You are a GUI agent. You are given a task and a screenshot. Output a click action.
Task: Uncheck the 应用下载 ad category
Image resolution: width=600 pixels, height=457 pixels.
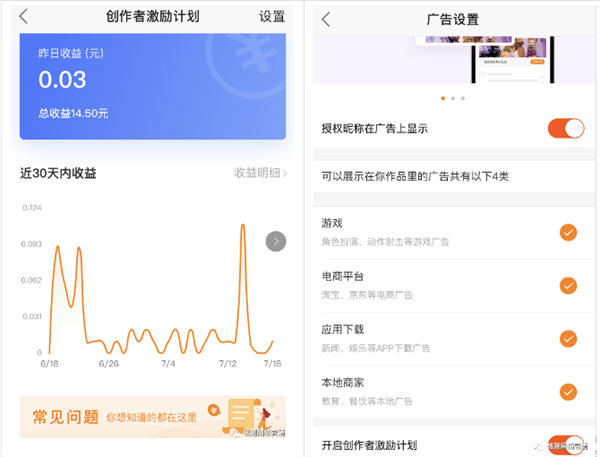pyautogui.click(x=567, y=338)
